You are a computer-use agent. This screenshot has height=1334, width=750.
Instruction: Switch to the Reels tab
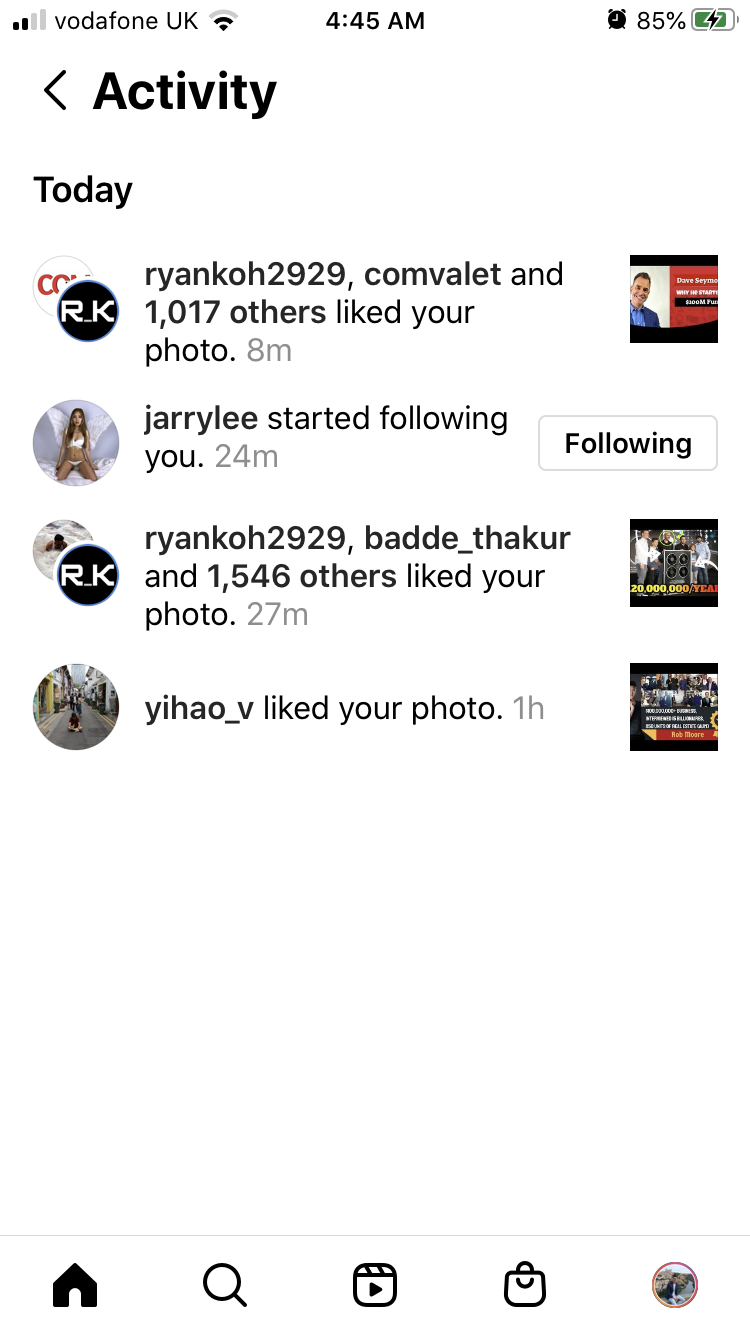click(x=375, y=1284)
